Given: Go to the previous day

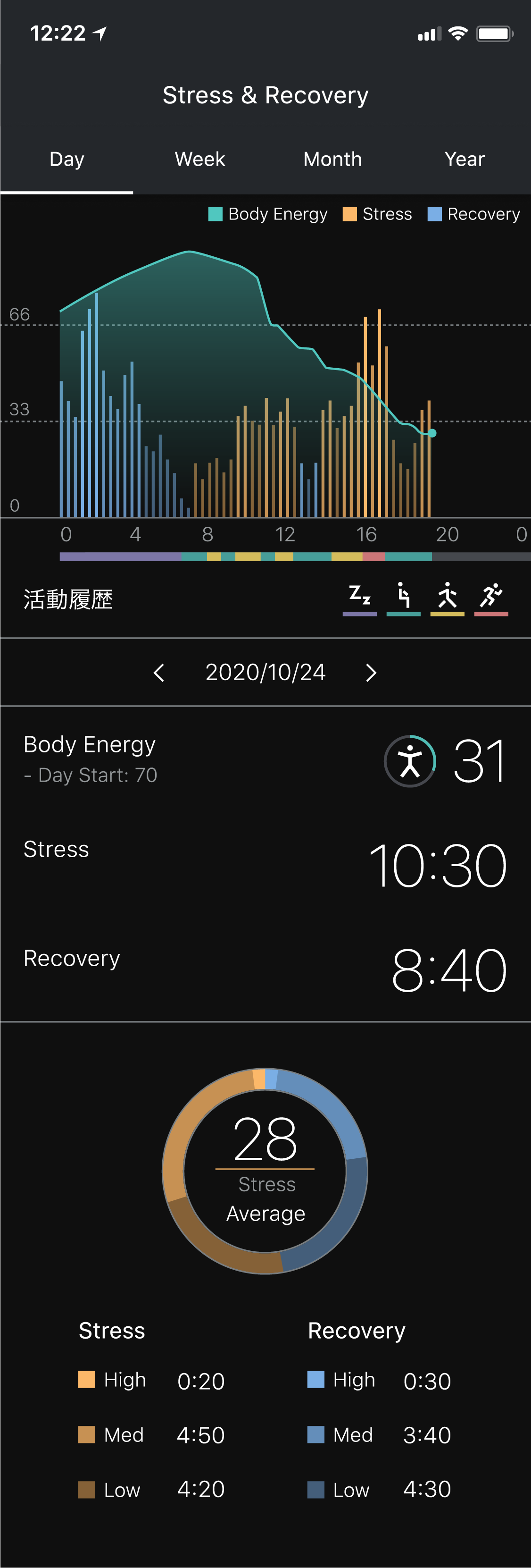Looking at the screenshot, I should pos(159,673).
